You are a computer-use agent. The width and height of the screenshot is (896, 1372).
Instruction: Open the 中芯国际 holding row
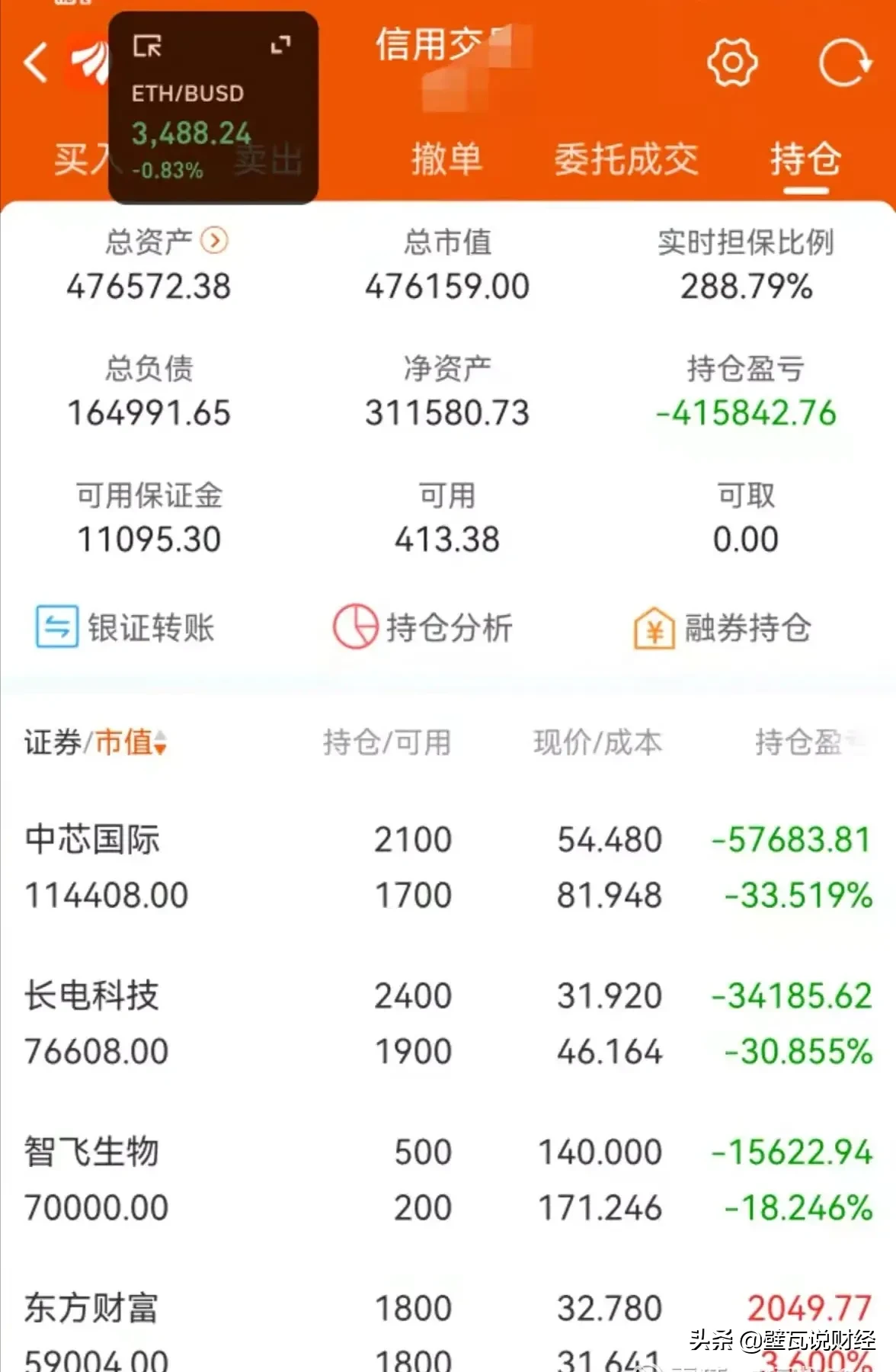(x=446, y=867)
